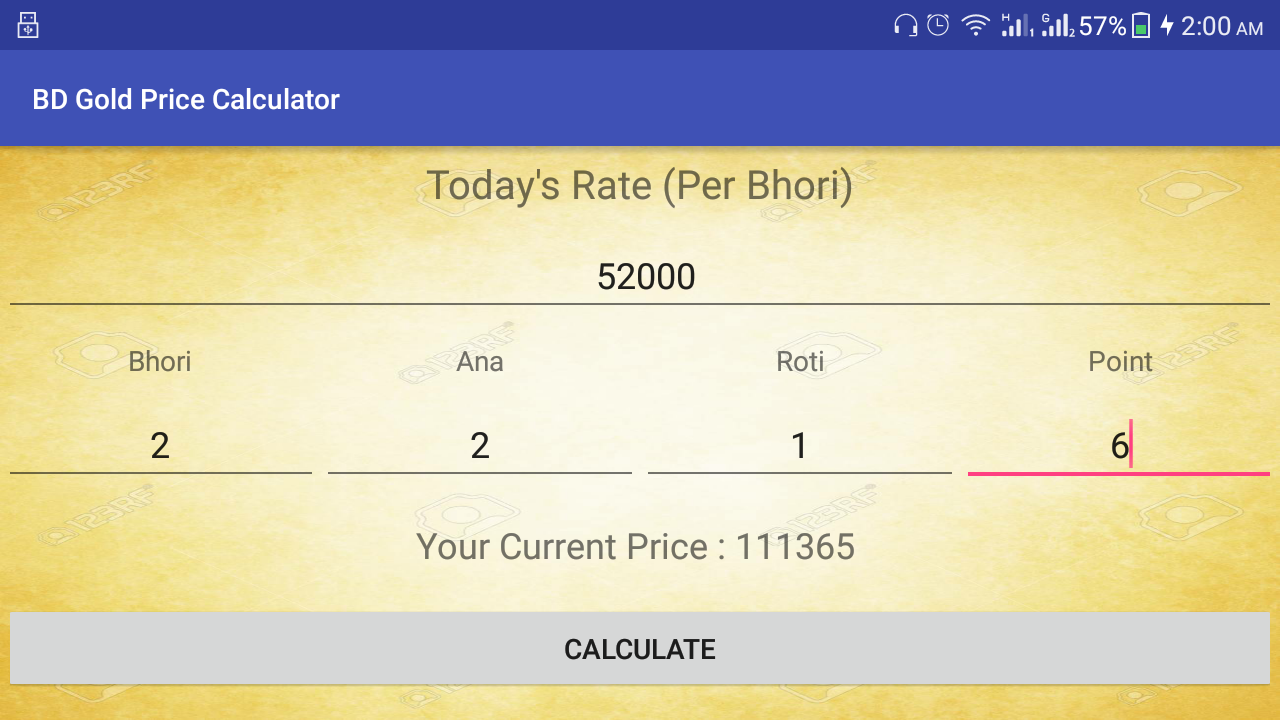Image resolution: width=1280 pixels, height=720 pixels.
Task: Hit the Calculate button
Action: 640,649
